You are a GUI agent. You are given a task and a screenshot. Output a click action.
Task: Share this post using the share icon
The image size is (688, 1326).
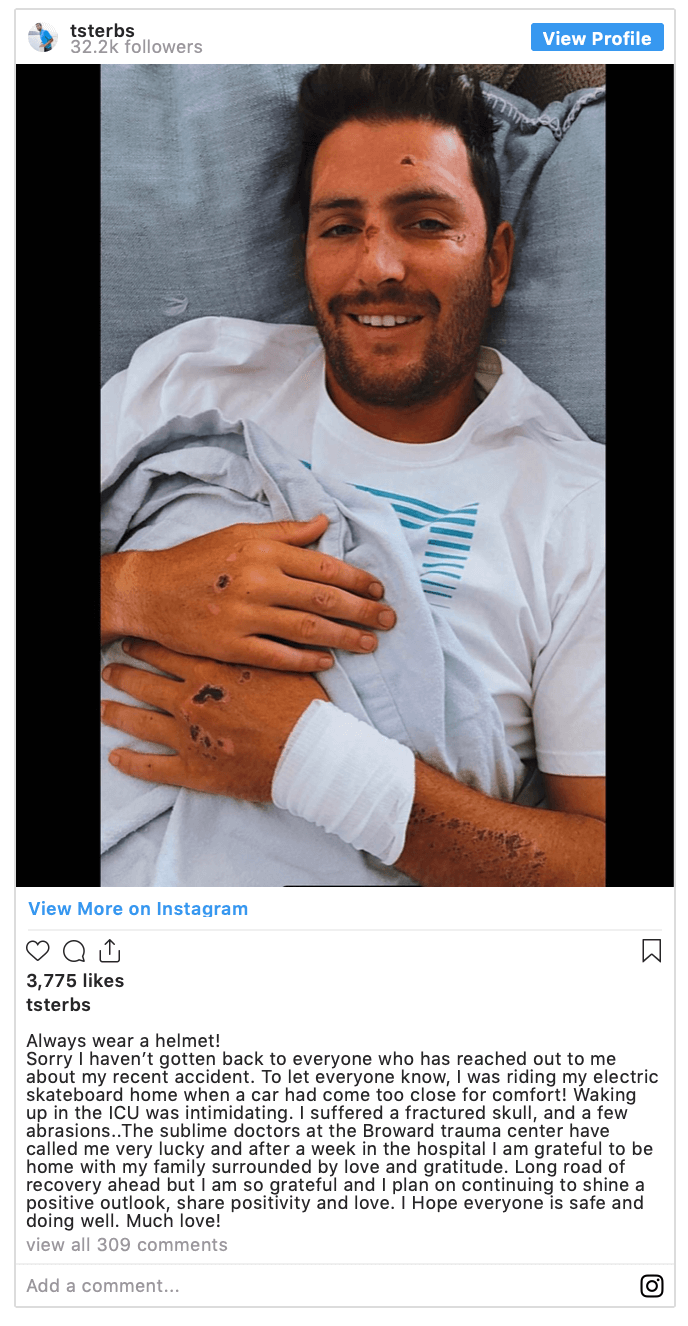110,951
